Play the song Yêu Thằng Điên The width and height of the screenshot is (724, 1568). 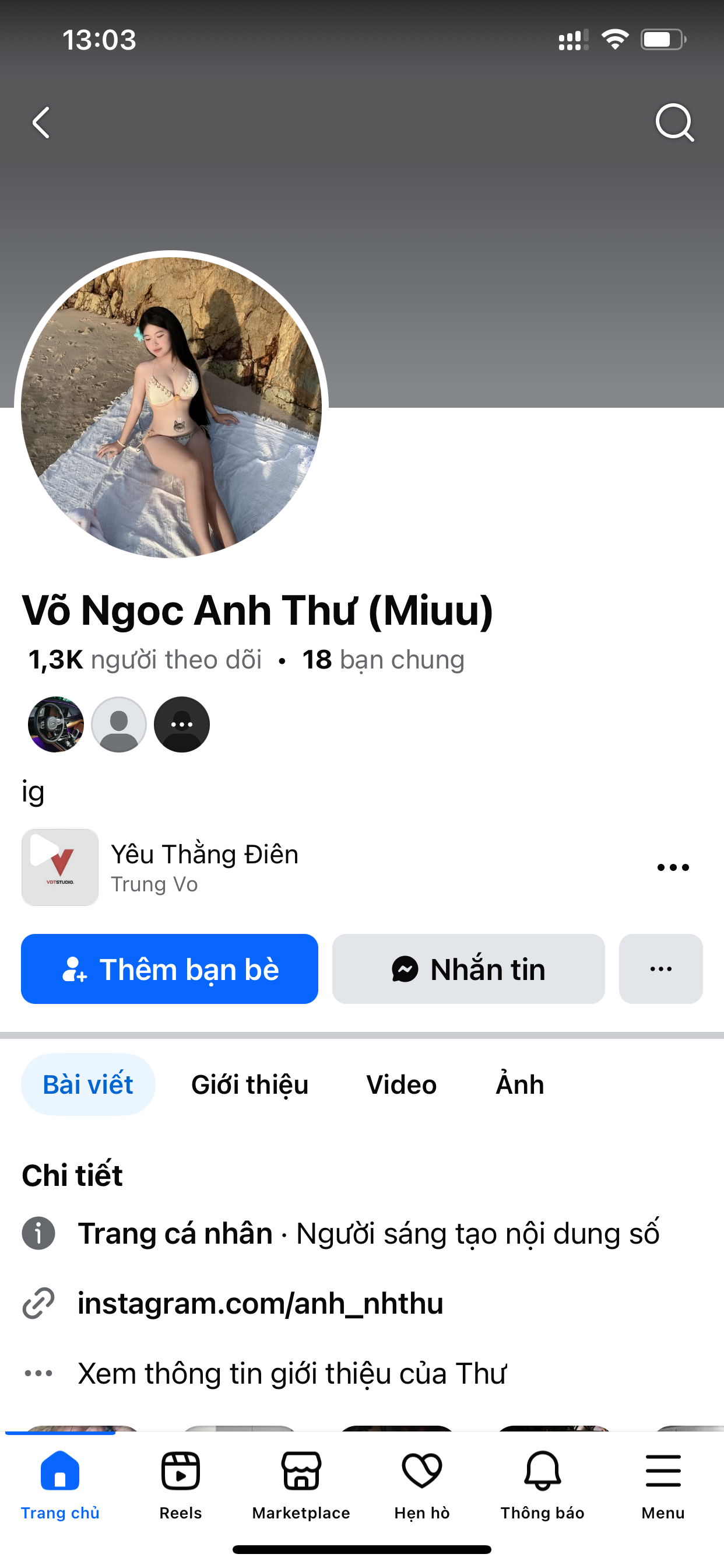click(x=59, y=867)
